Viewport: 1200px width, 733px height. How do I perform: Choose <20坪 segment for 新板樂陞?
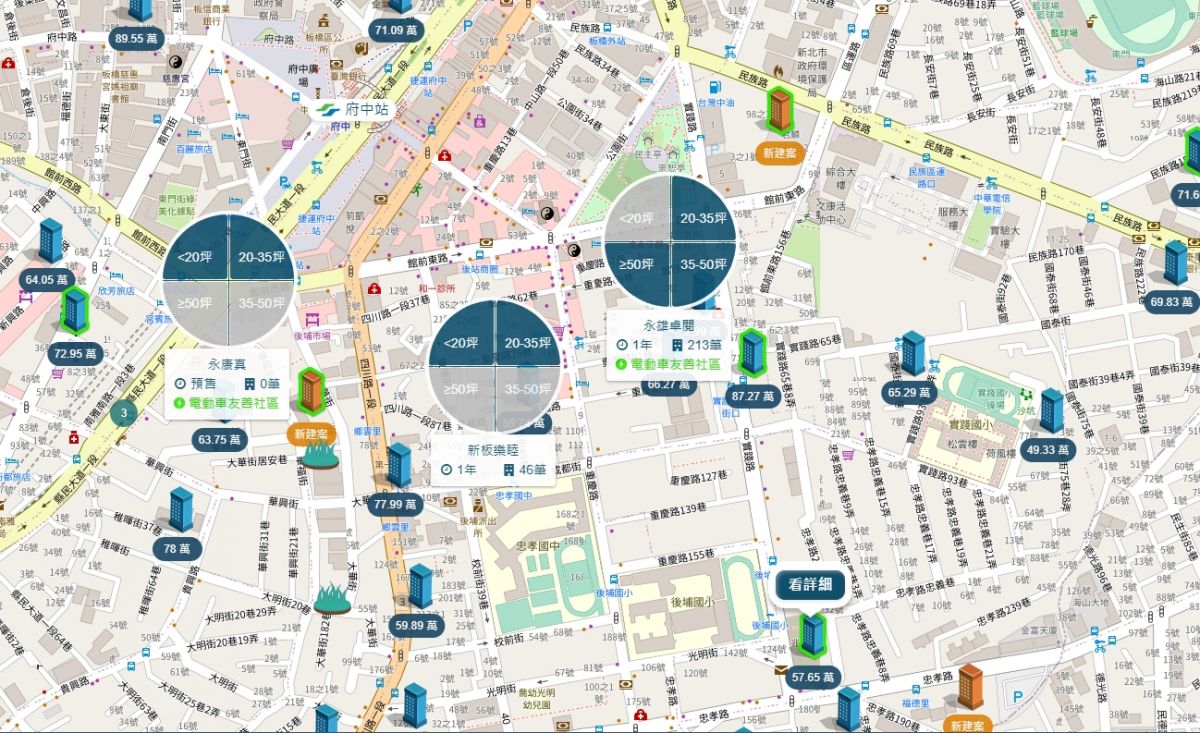(x=460, y=343)
